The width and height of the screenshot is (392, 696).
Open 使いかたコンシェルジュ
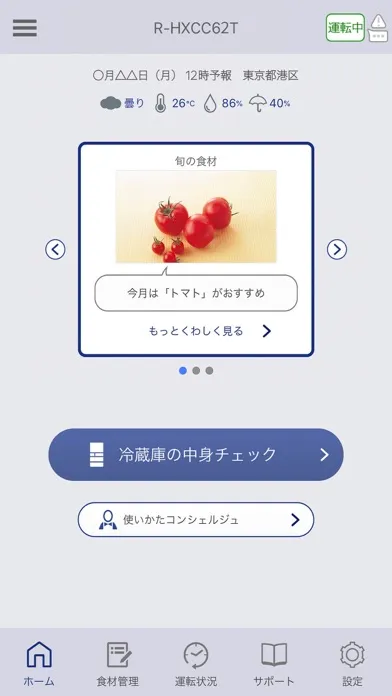(x=196, y=520)
